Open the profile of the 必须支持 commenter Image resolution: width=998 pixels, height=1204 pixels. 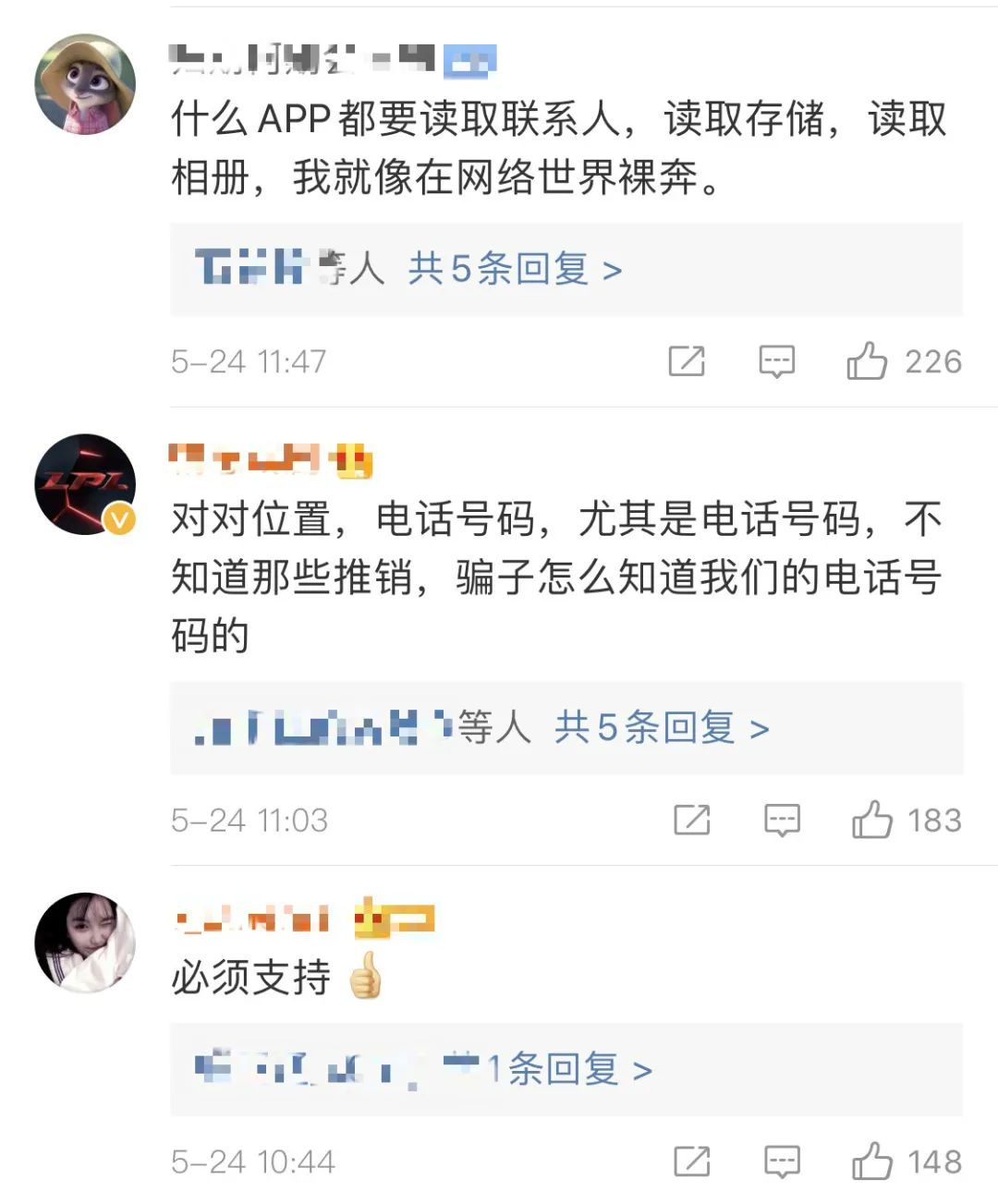[85, 943]
